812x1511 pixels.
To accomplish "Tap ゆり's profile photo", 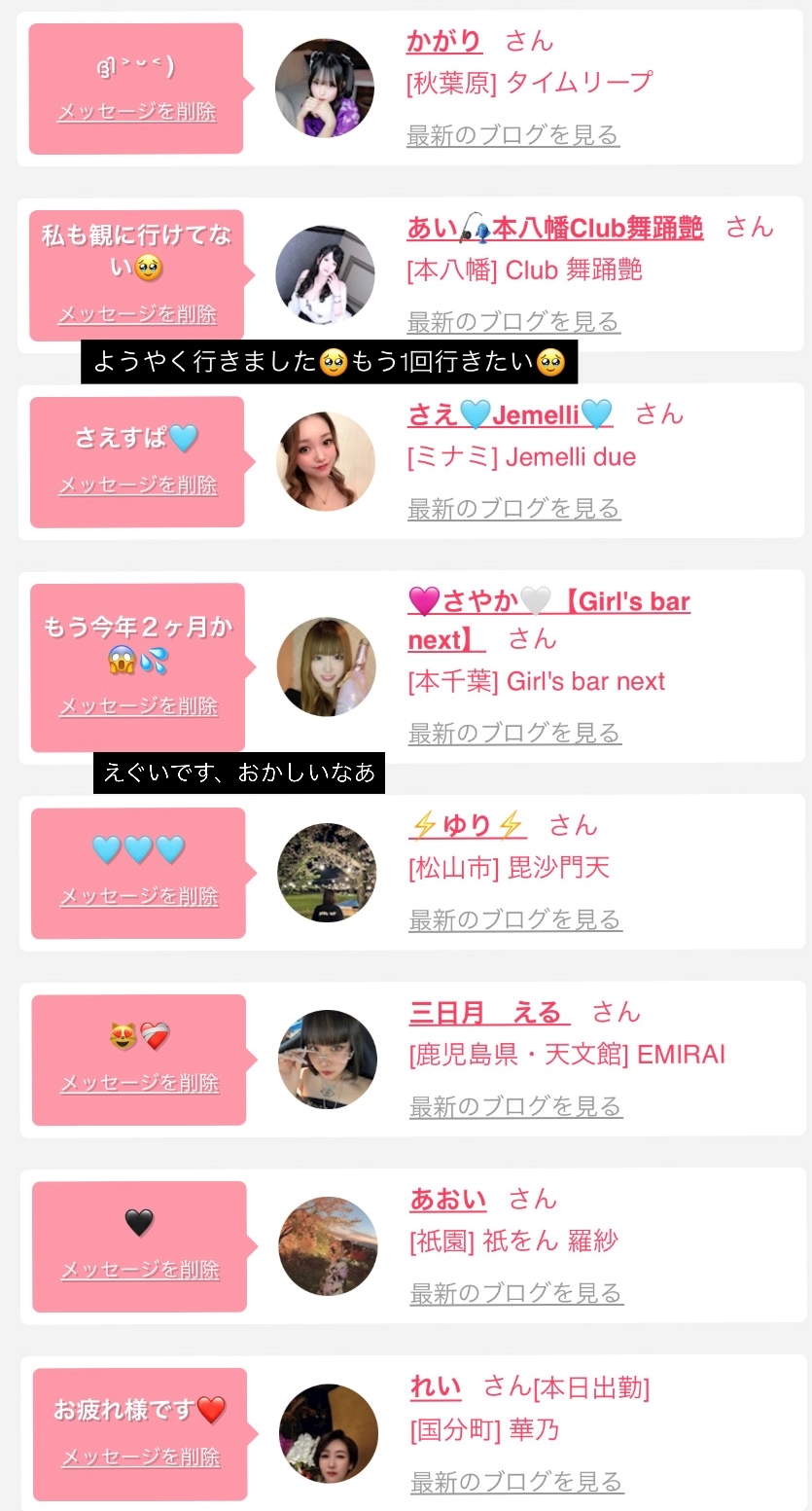I will [x=327, y=873].
